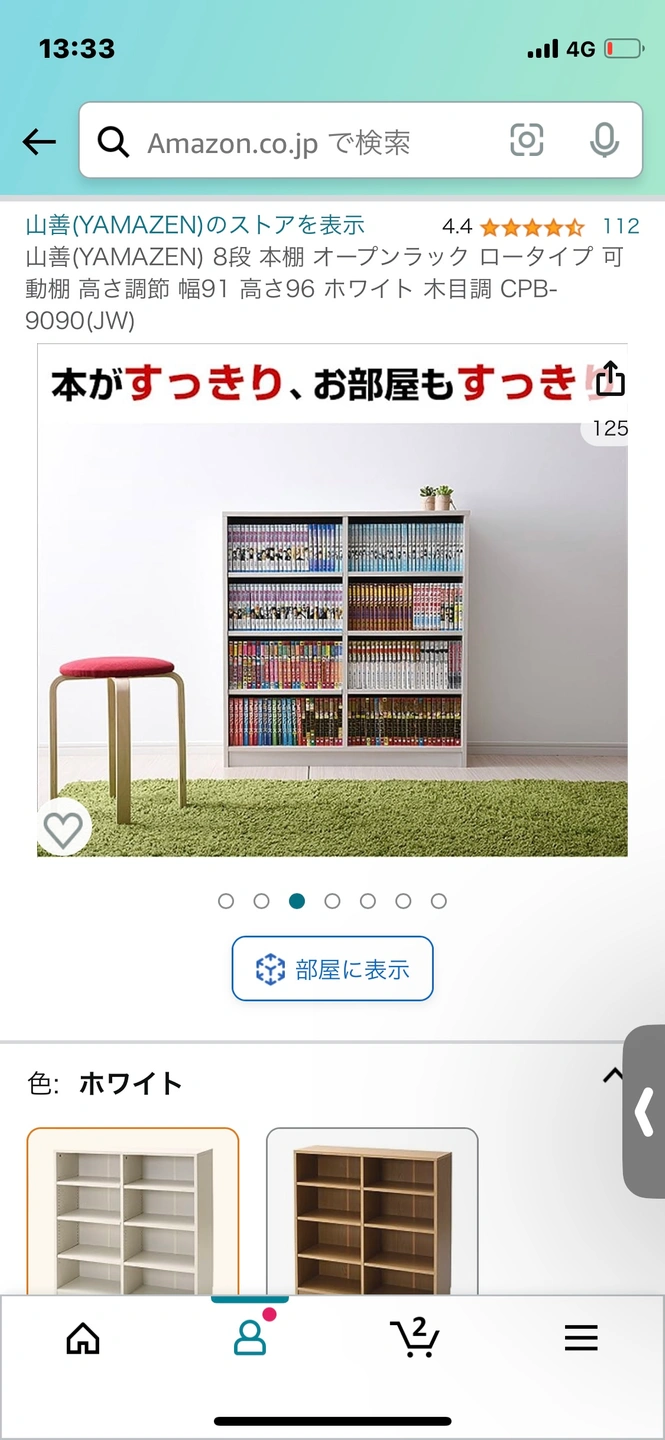Viewport: 665px width, 1440px height.
Task: Tap the Amazon.co.jp search field
Action: point(300,142)
